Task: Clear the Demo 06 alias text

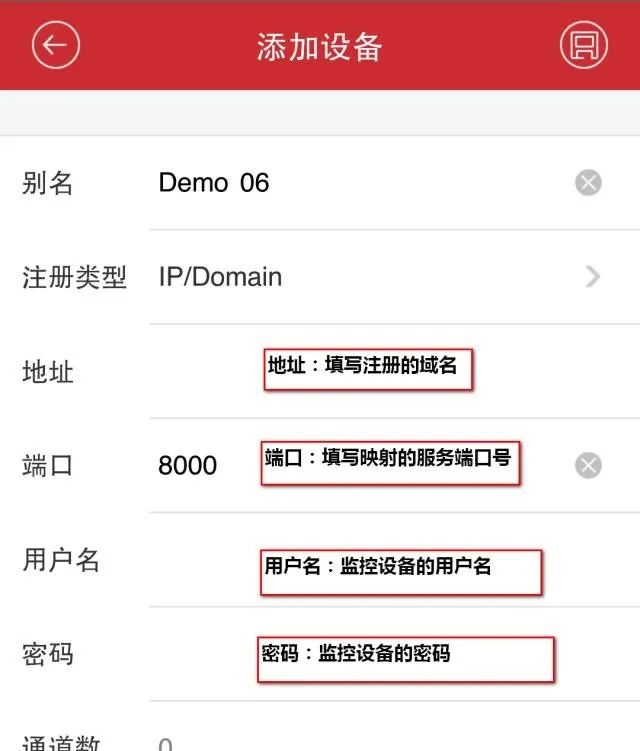Action: point(588,182)
